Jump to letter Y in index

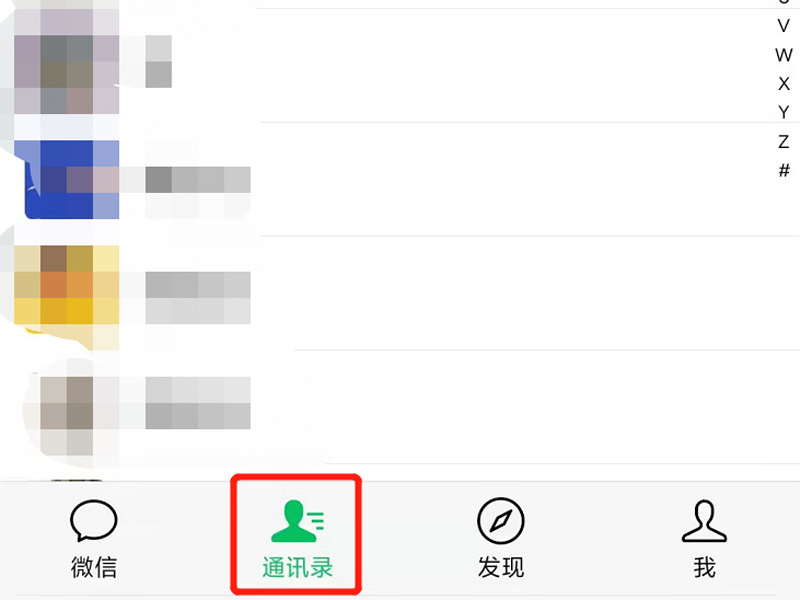pos(783,113)
